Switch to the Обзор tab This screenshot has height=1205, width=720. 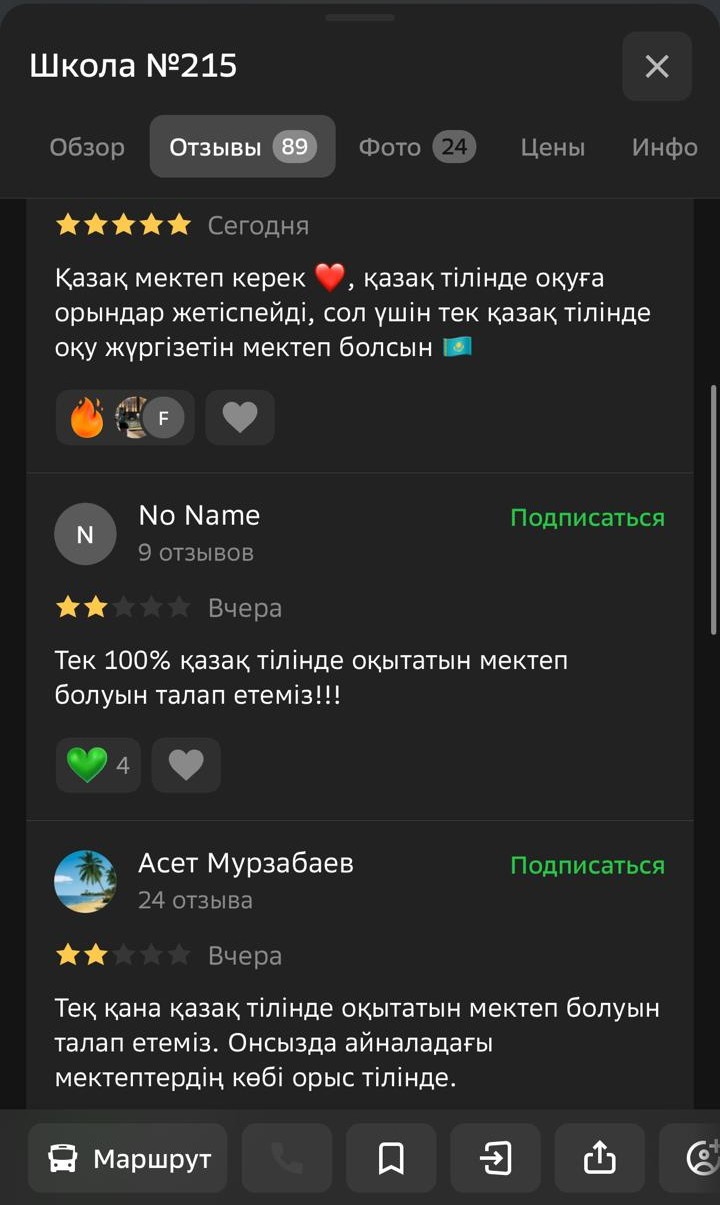(87, 147)
